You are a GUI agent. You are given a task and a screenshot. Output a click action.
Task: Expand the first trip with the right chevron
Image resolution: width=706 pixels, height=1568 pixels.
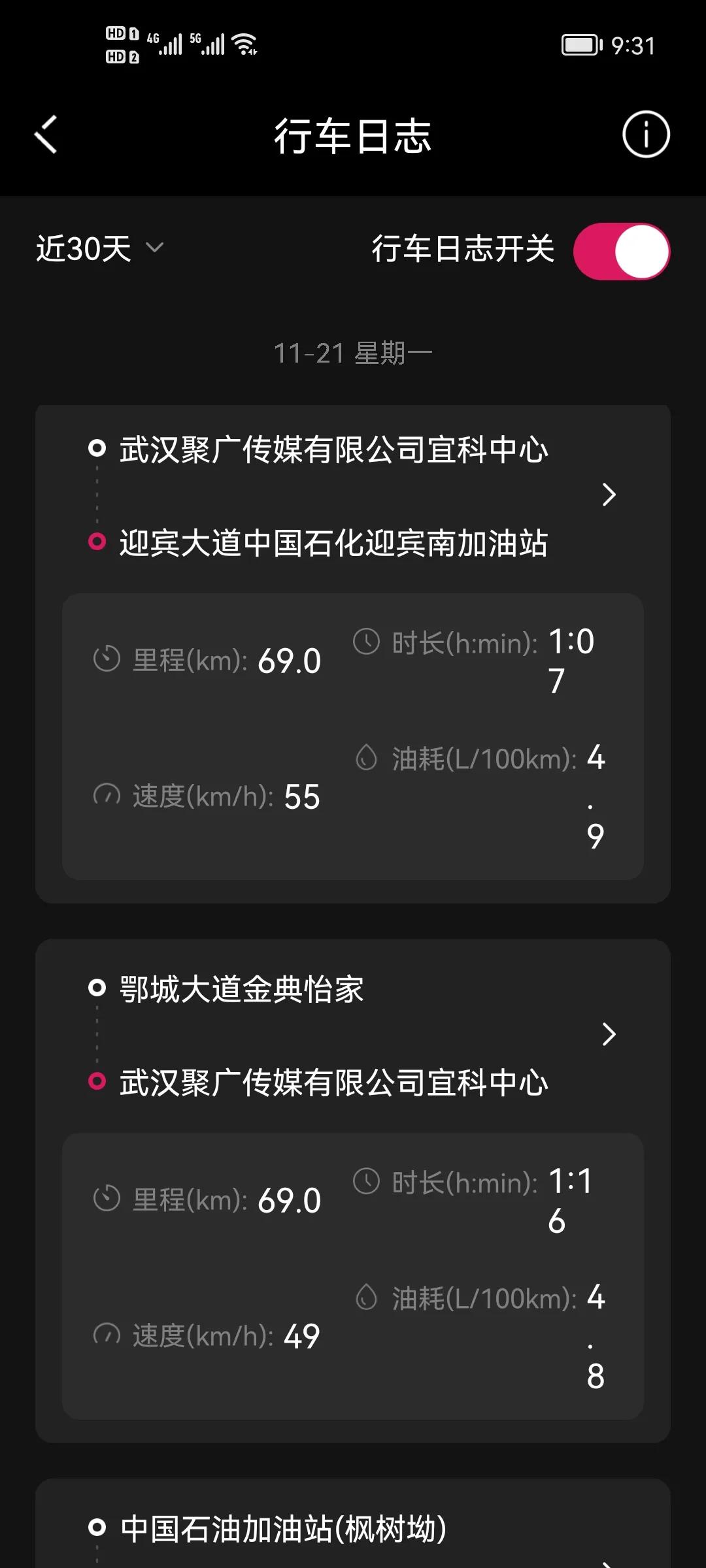[x=609, y=495]
